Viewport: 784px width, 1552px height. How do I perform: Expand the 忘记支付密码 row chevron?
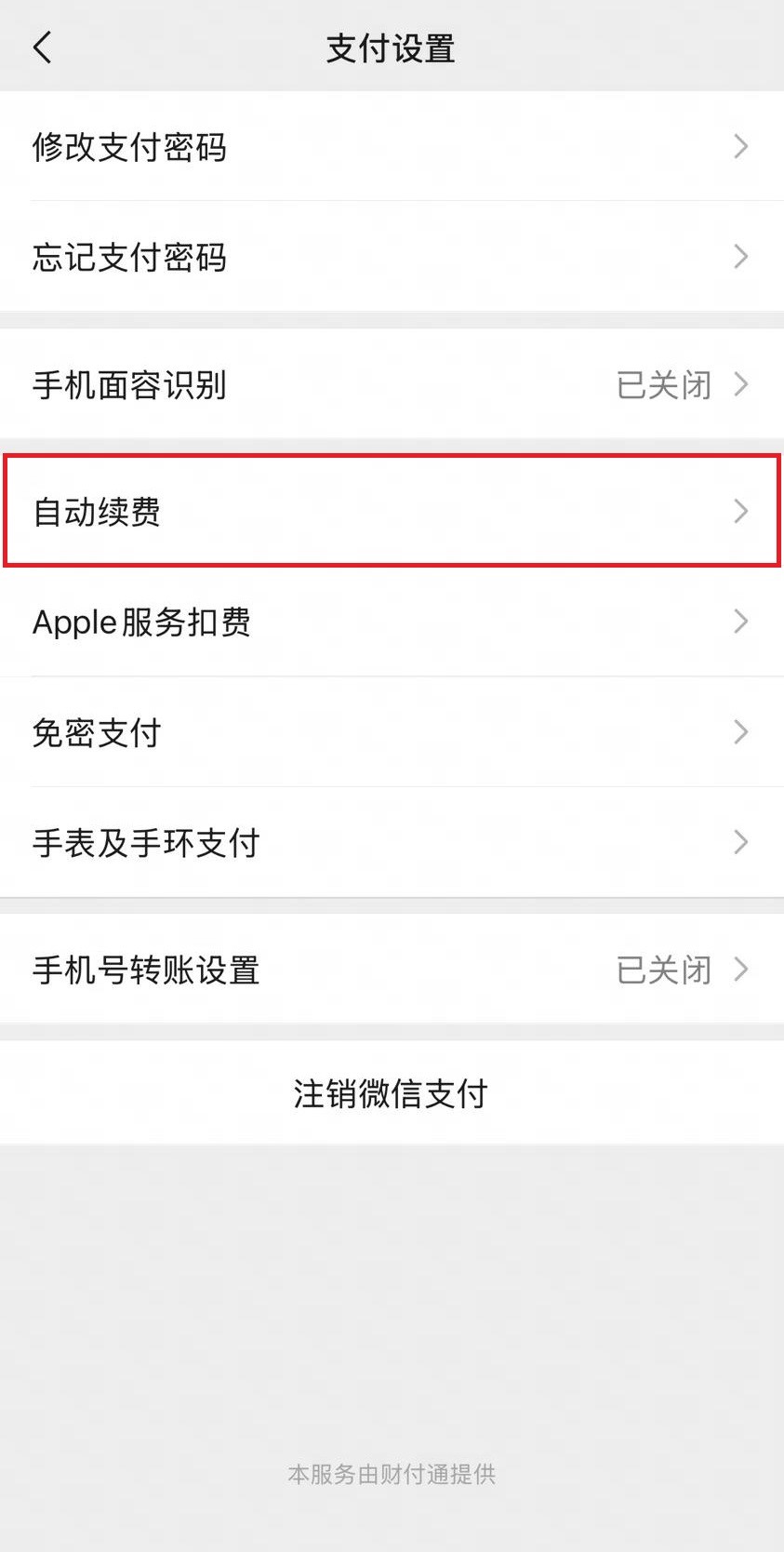(x=740, y=258)
